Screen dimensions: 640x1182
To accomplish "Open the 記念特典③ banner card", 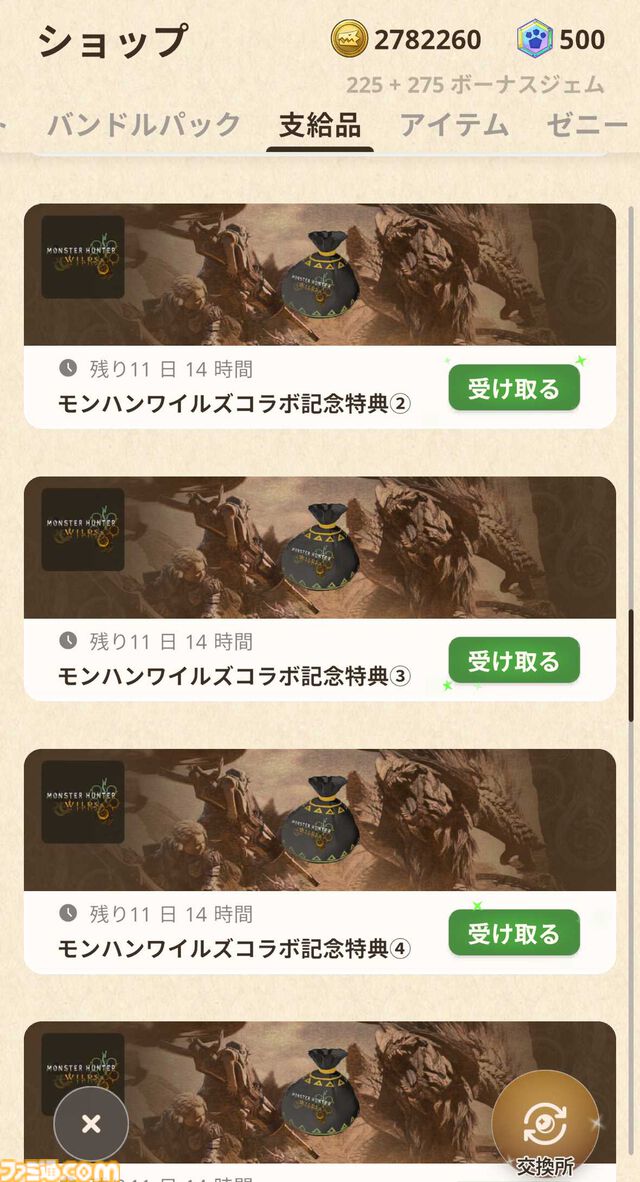I will coord(320,547).
